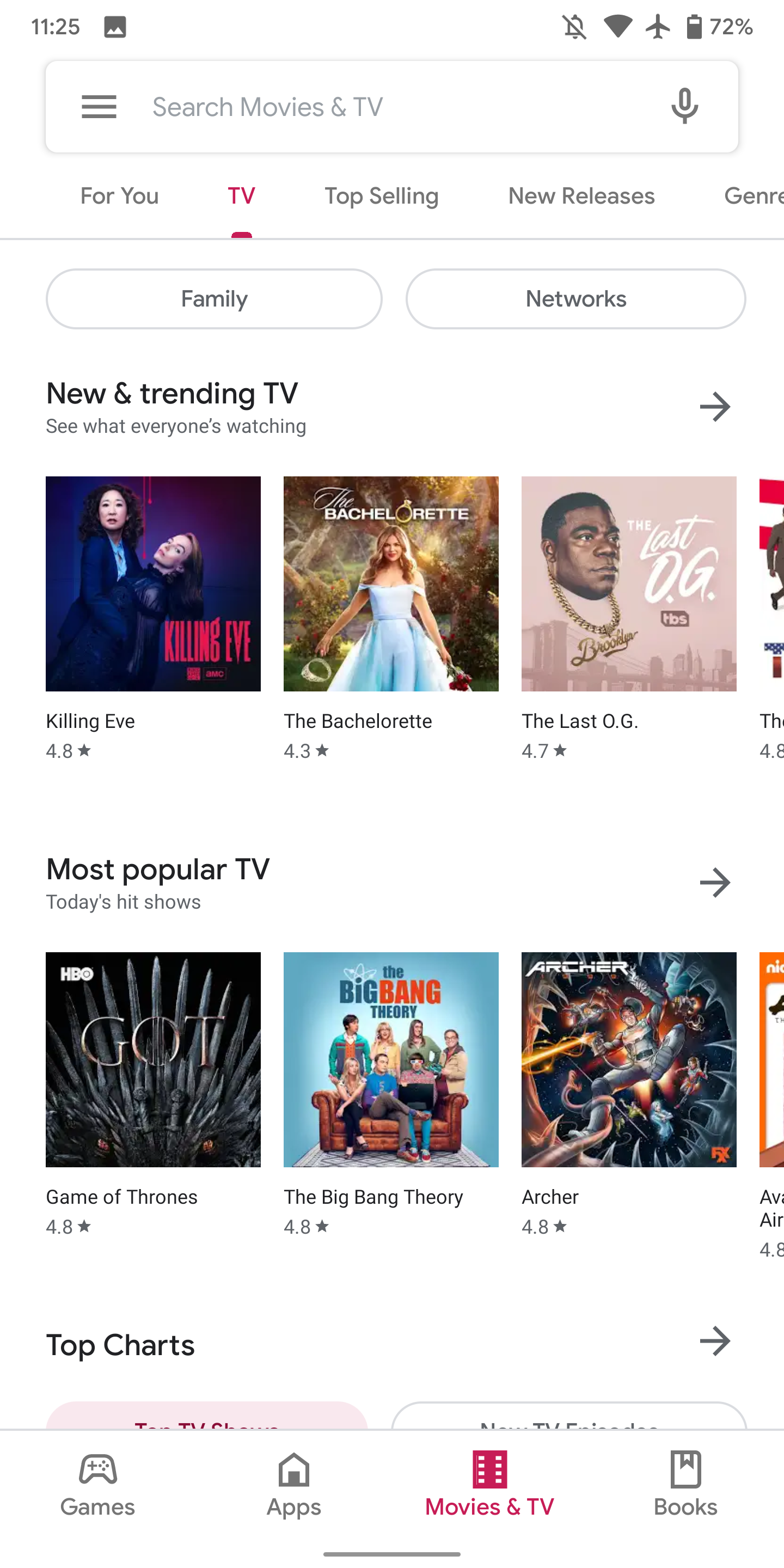Open the New & trending TV arrow
Viewport: 784px width, 1568px height.
[715, 407]
